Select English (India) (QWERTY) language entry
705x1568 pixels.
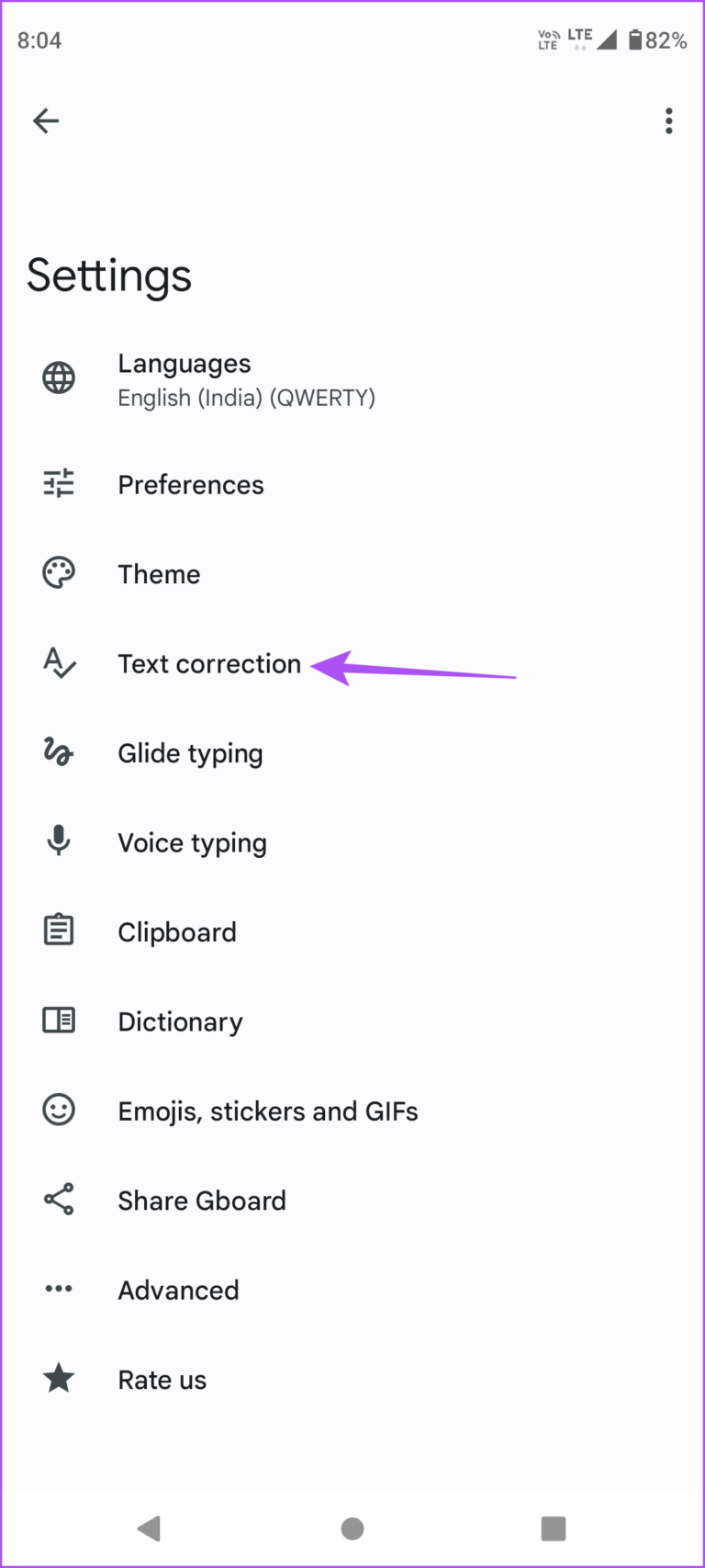point(246,397)
